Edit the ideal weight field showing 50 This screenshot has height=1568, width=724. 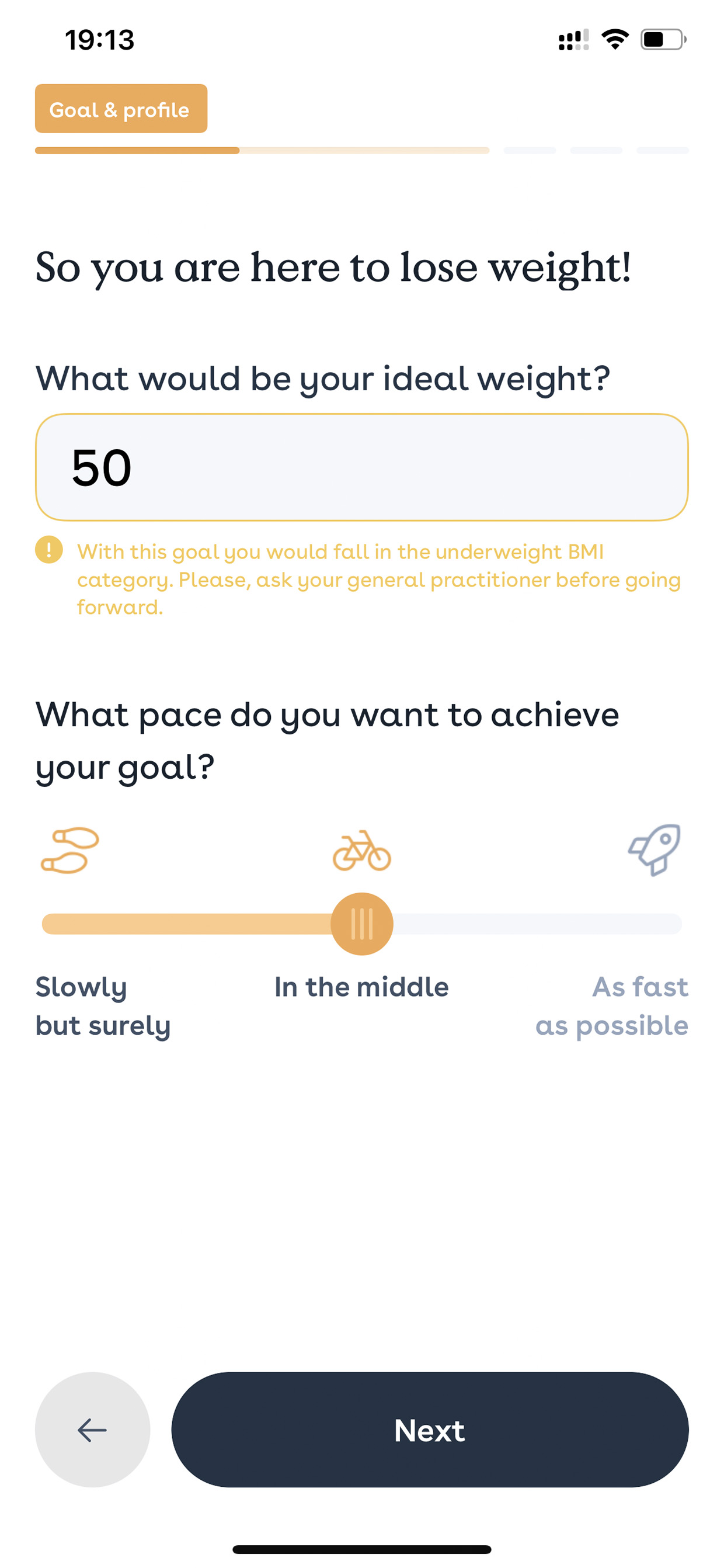point(361,467)
